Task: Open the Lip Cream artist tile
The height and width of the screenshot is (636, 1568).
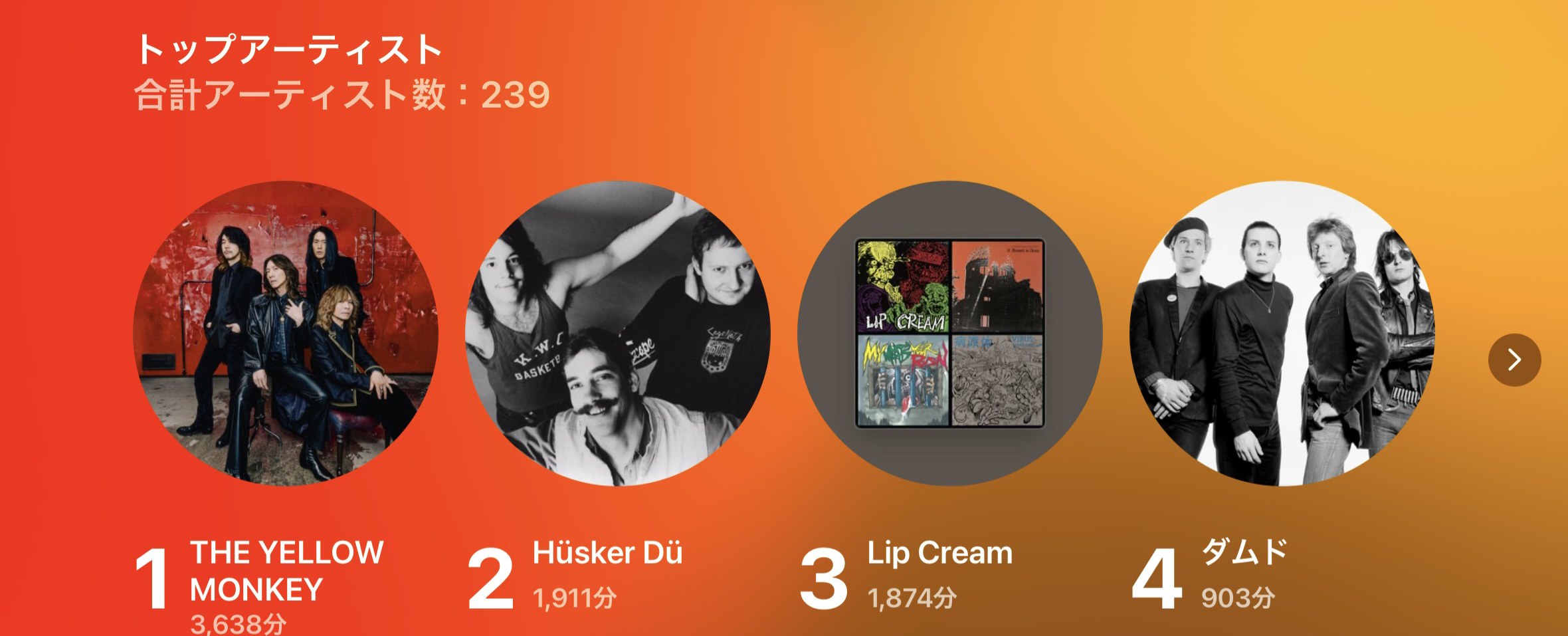Action: click(x=950, y=334)
